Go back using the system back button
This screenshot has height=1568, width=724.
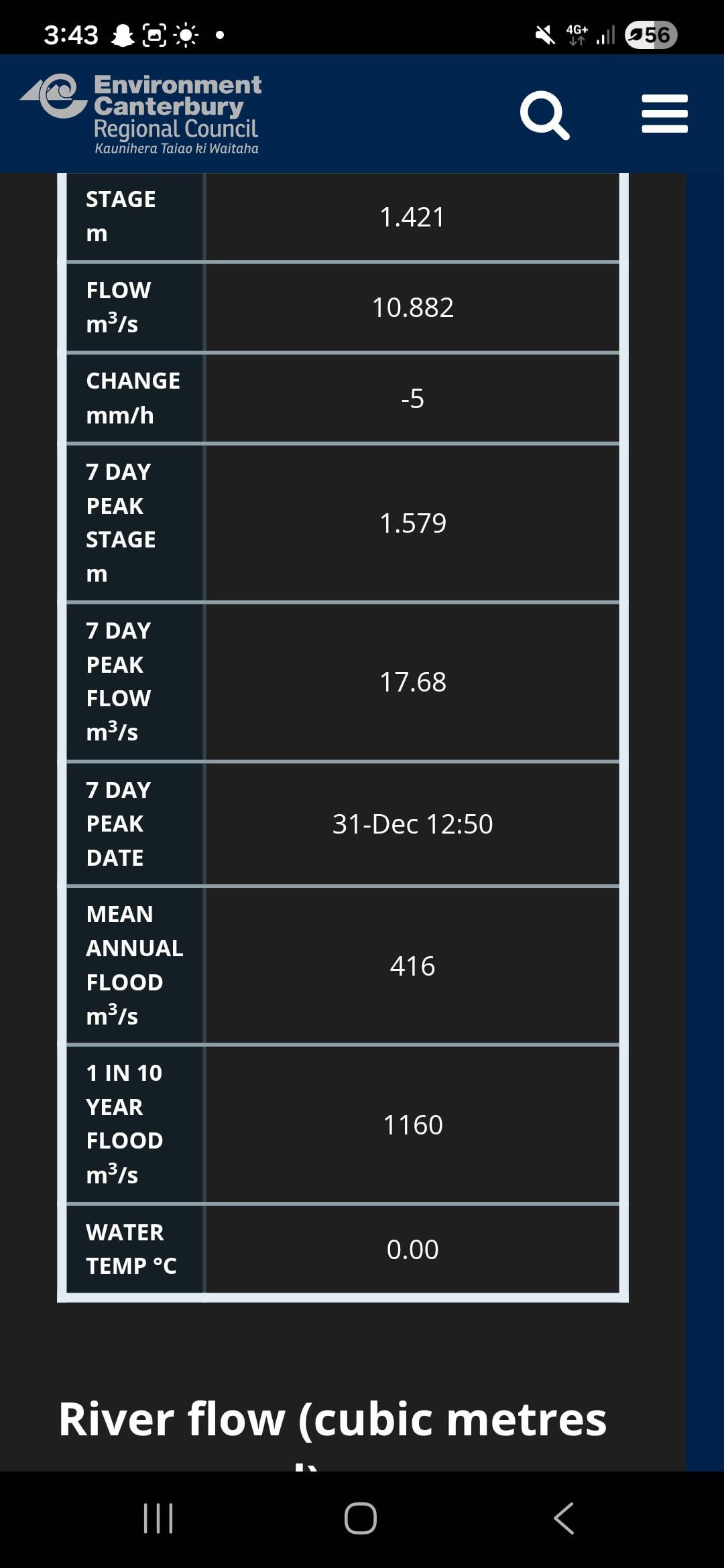pyautogui.click(x=564, y=1518)
